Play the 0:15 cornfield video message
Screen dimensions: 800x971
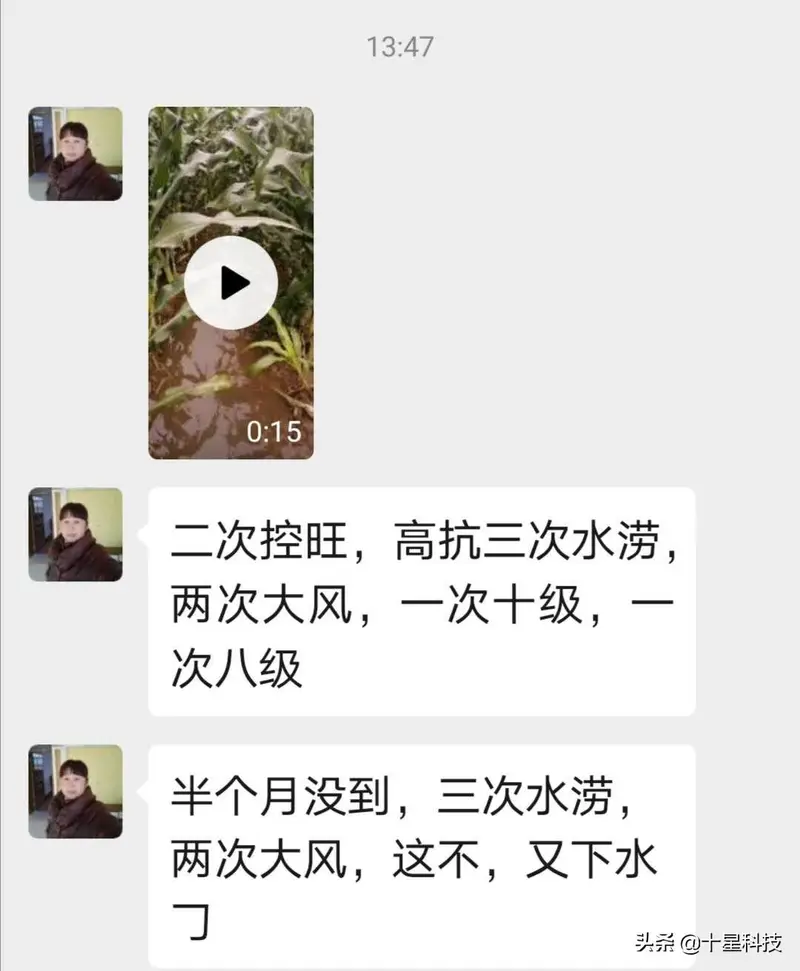pos(231,283)
